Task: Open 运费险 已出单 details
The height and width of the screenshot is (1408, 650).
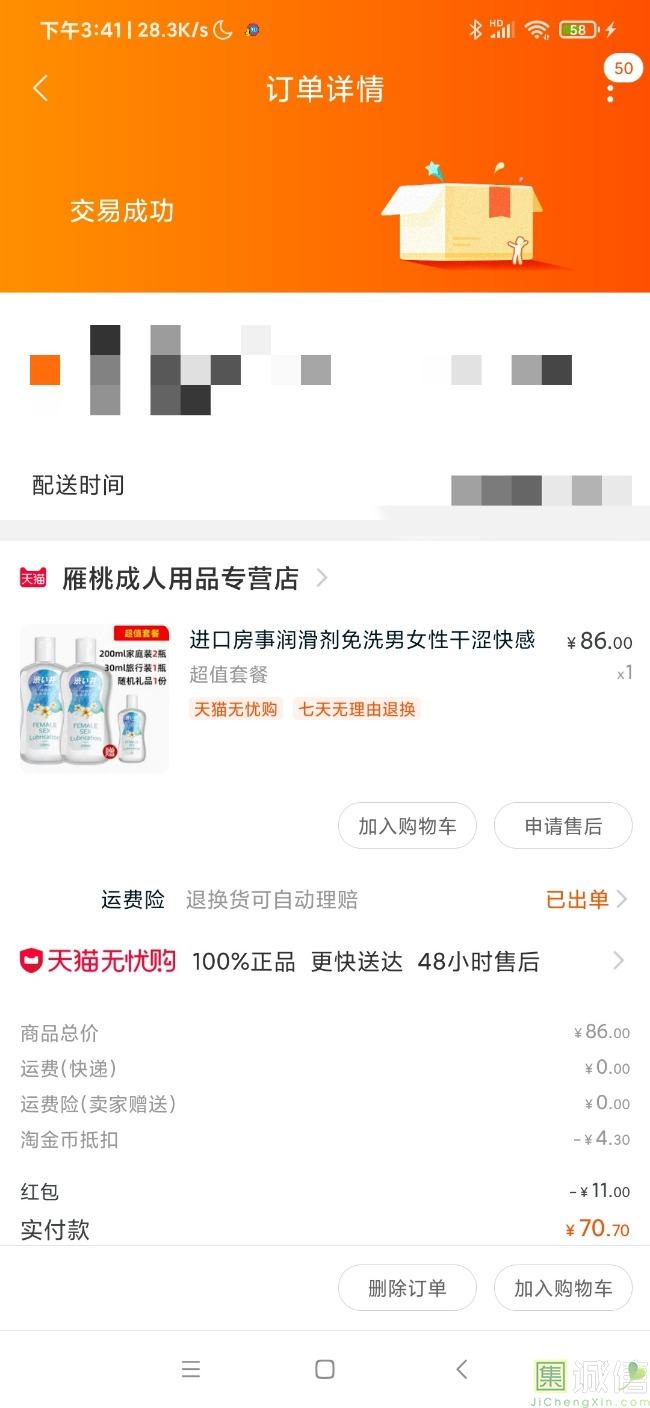Action: pos(585,899)
